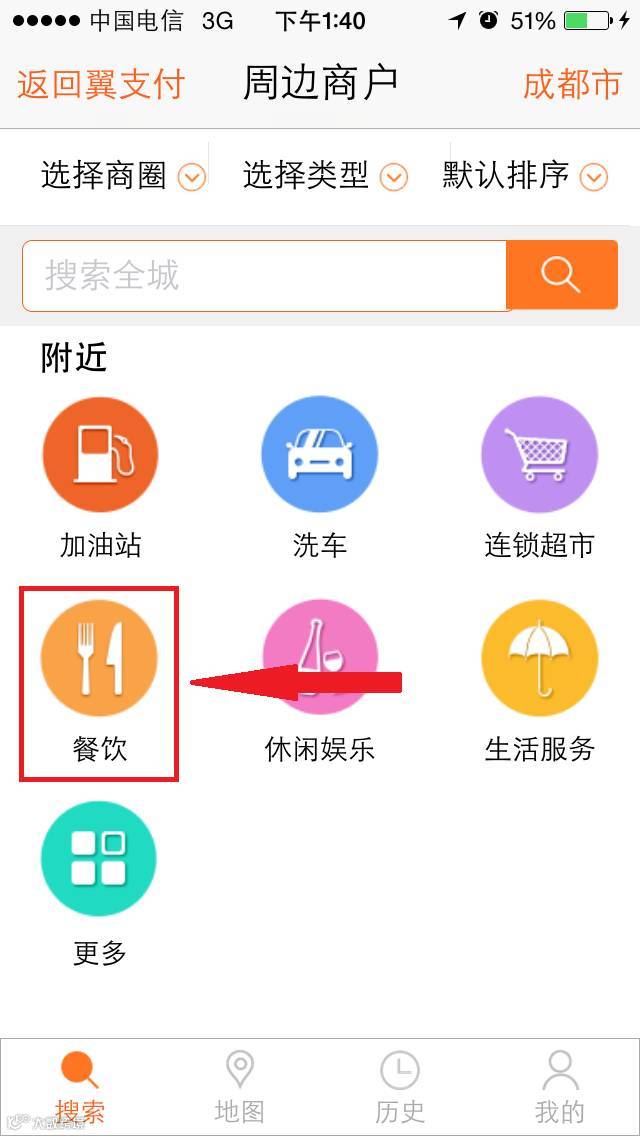Switch to the 历史 tab
The width and height of the screenshot is (640, 1136).
pos(400,1087)
